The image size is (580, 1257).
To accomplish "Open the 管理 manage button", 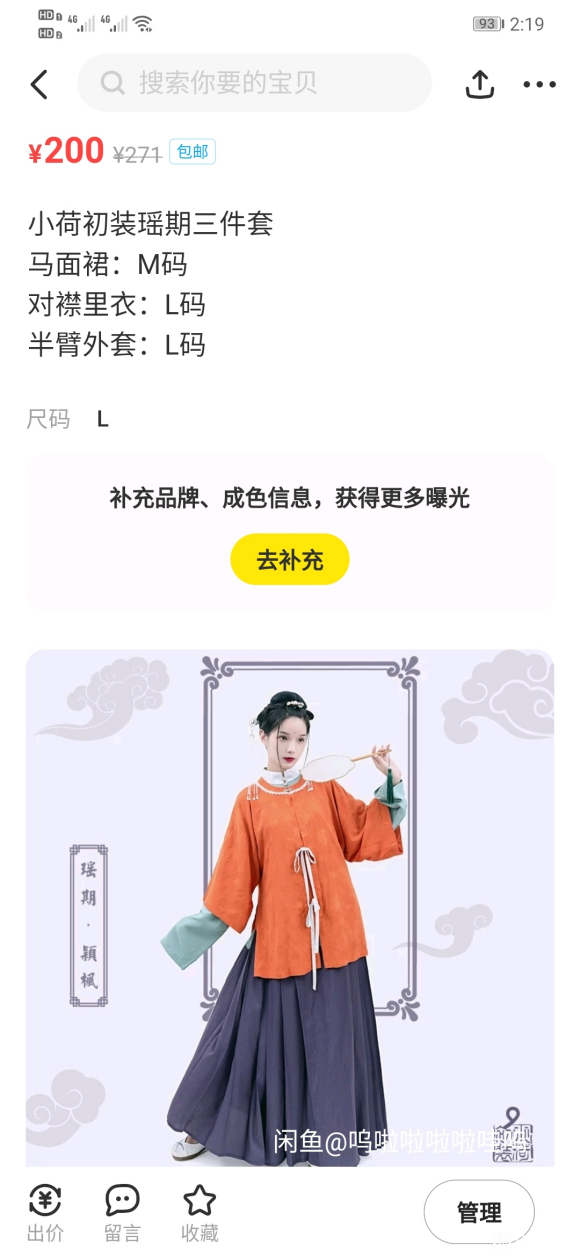I will tap(479, 1212).
